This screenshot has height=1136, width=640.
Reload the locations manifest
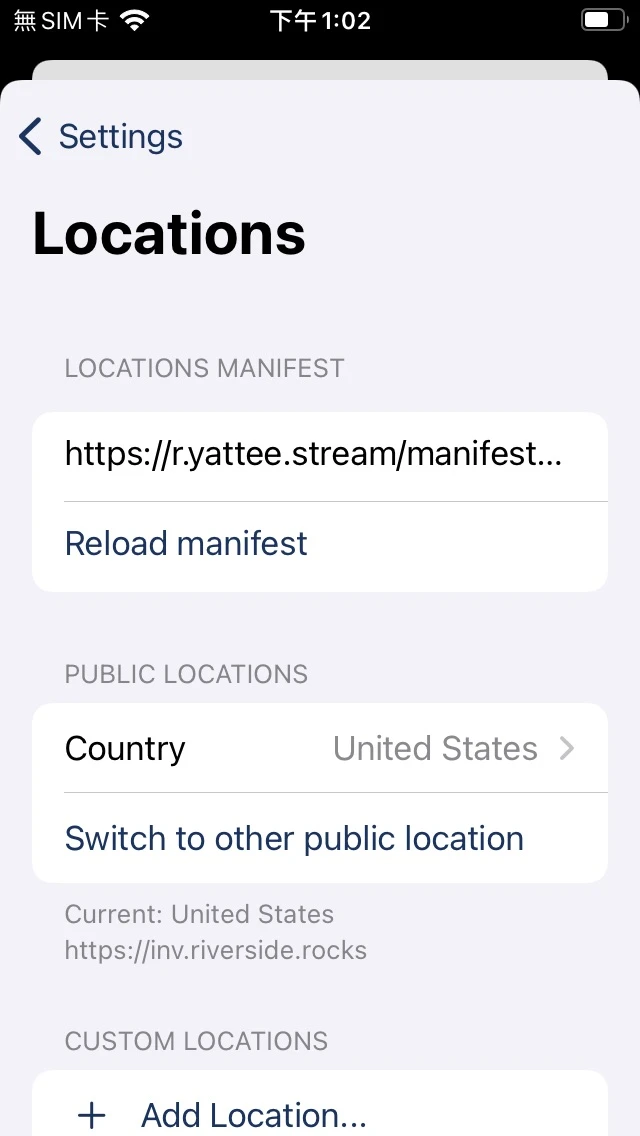(x=187, y=544)
